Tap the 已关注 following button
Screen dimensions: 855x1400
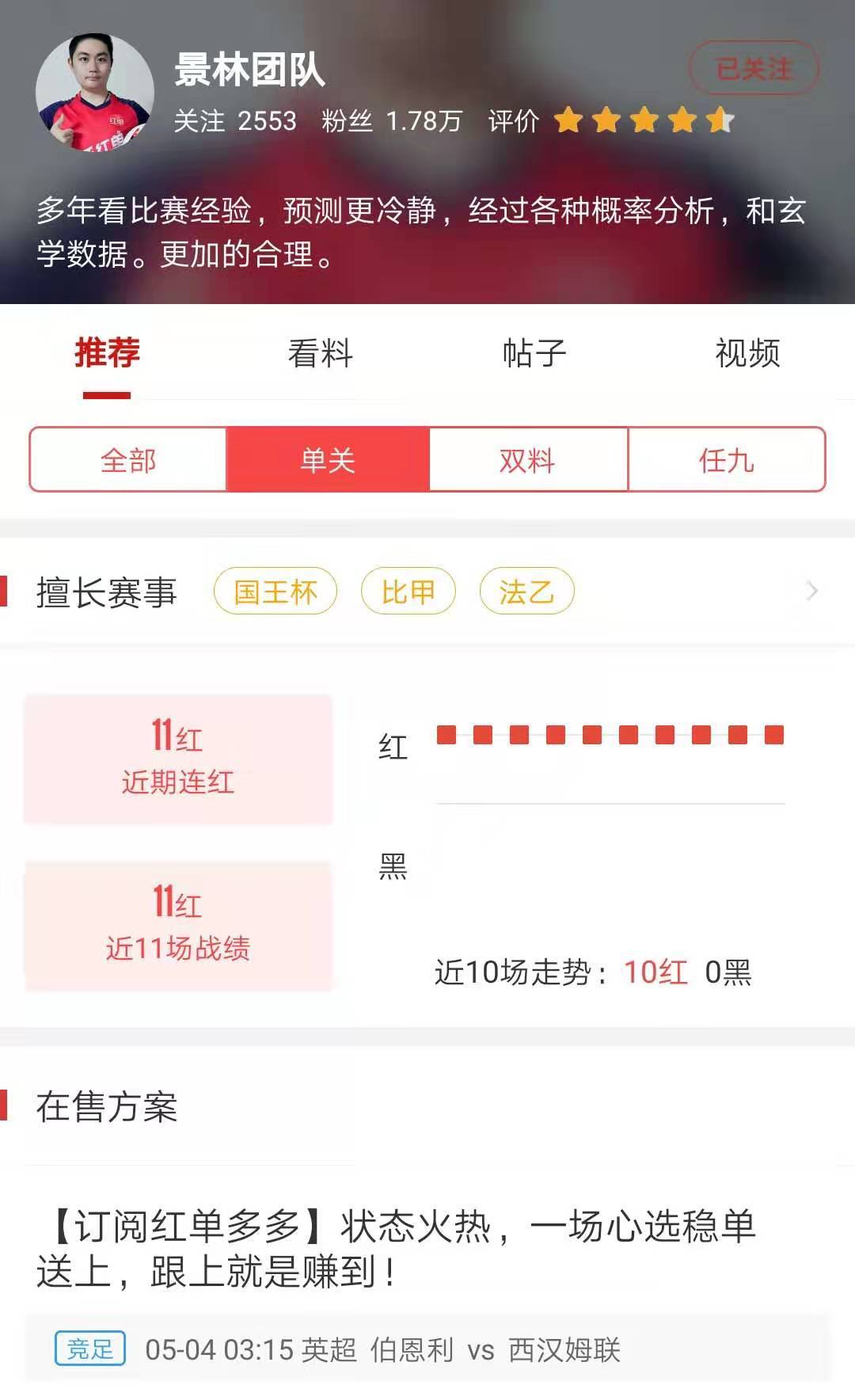click(x=753, y=70)
